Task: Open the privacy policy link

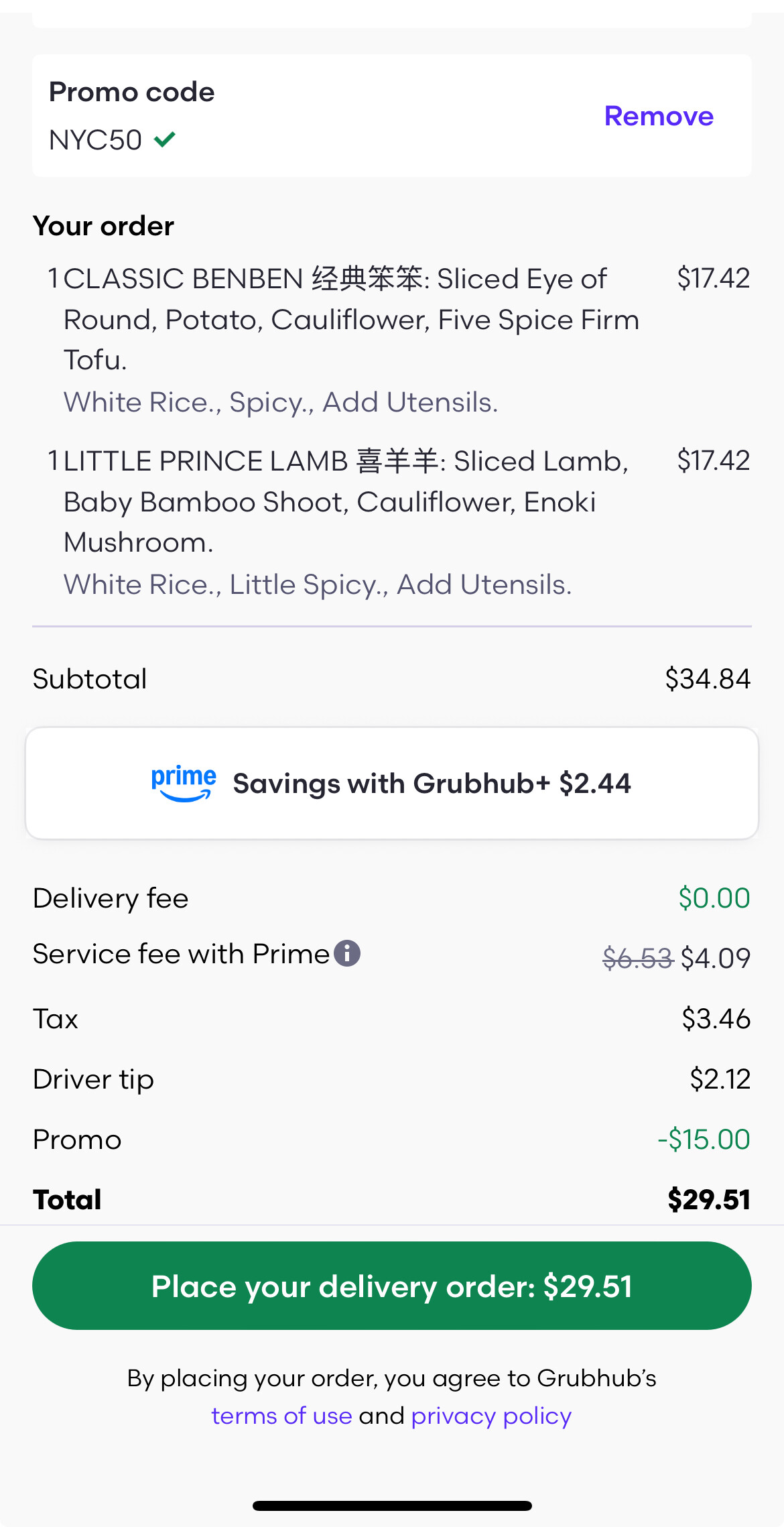Action: point(491,1416)
